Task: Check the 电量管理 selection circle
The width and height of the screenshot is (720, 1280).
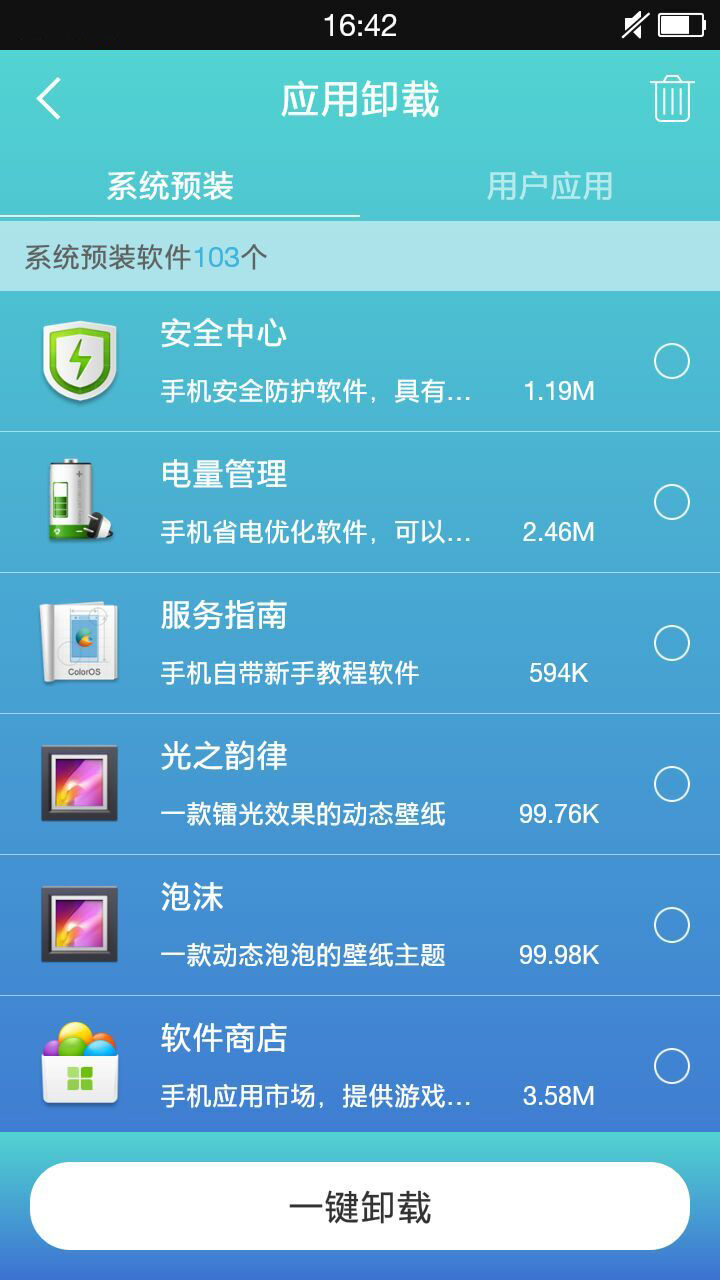Action: pyautogui.click(x=671, y=501)
